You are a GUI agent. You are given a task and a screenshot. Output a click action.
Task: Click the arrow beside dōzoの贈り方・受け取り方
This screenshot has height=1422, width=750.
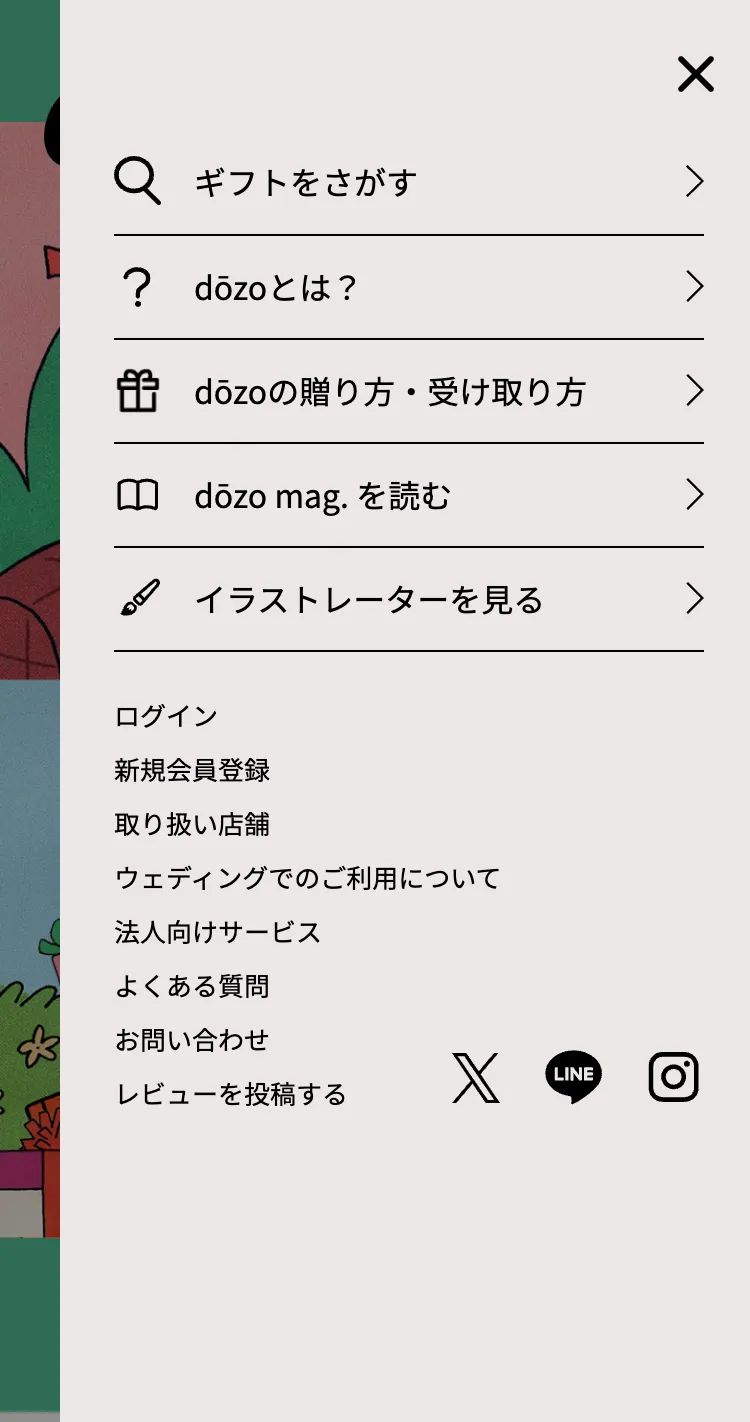coord(695,391)
